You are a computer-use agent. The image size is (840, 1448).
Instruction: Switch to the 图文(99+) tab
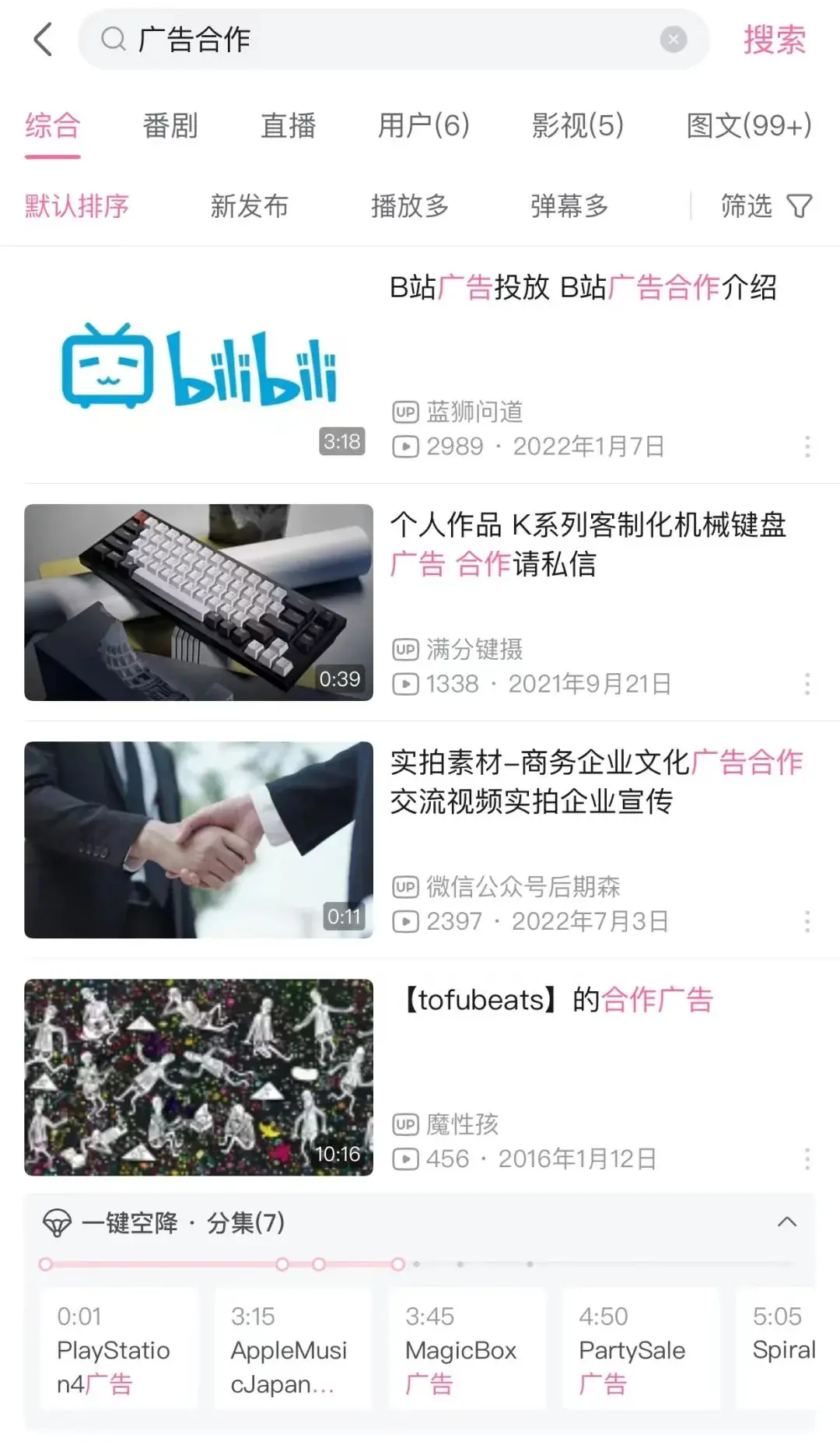748,126
